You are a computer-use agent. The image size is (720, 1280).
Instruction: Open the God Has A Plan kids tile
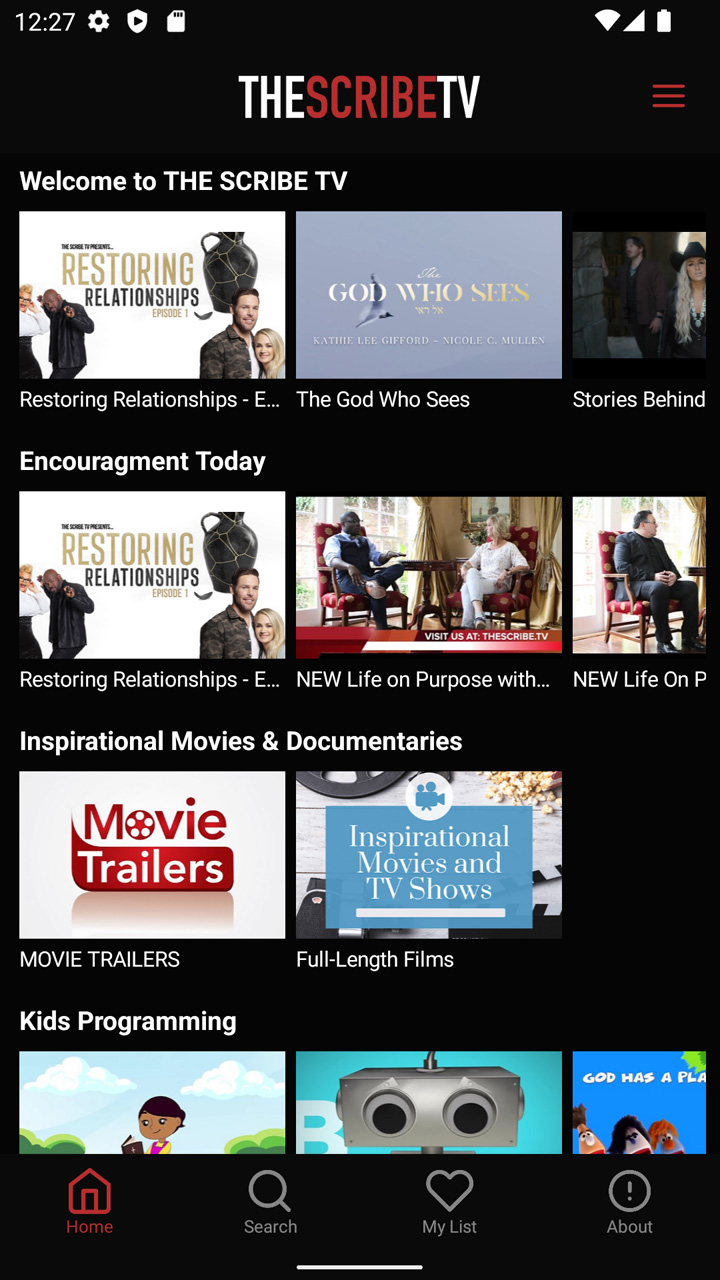(x=639, y=1102)
